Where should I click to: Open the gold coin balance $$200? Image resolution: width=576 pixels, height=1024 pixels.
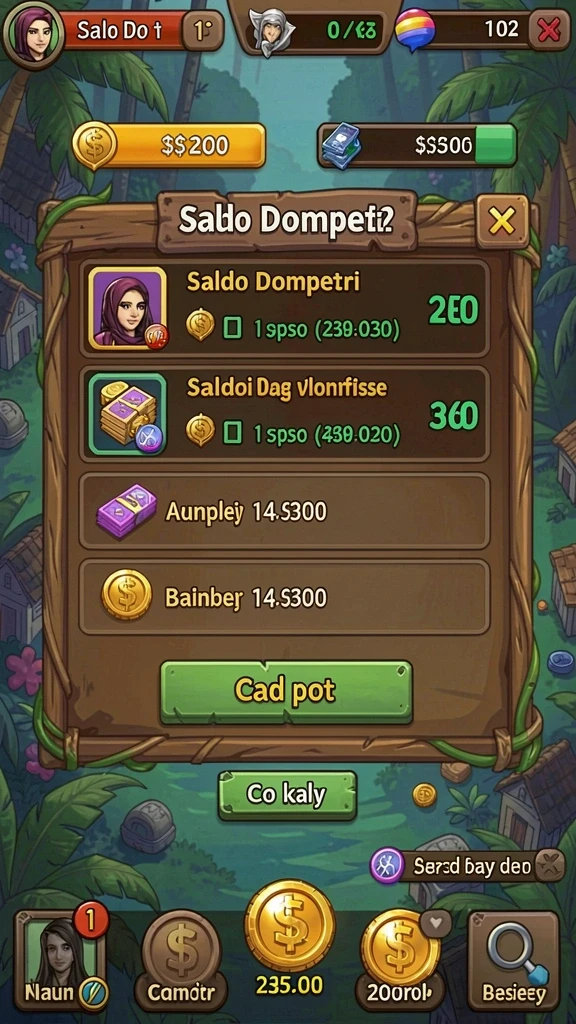pos(169,145)
